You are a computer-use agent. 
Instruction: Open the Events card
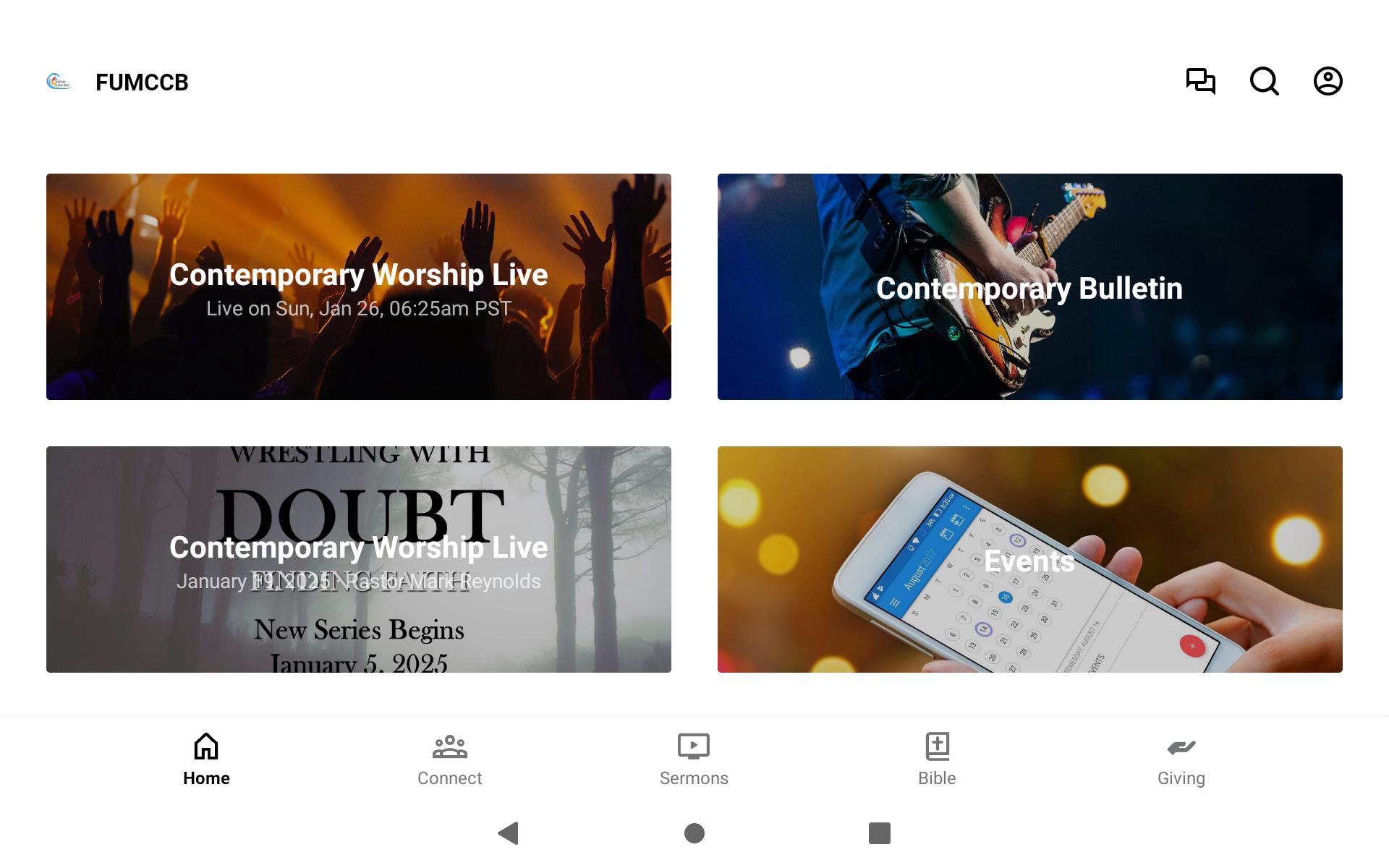1029,559
